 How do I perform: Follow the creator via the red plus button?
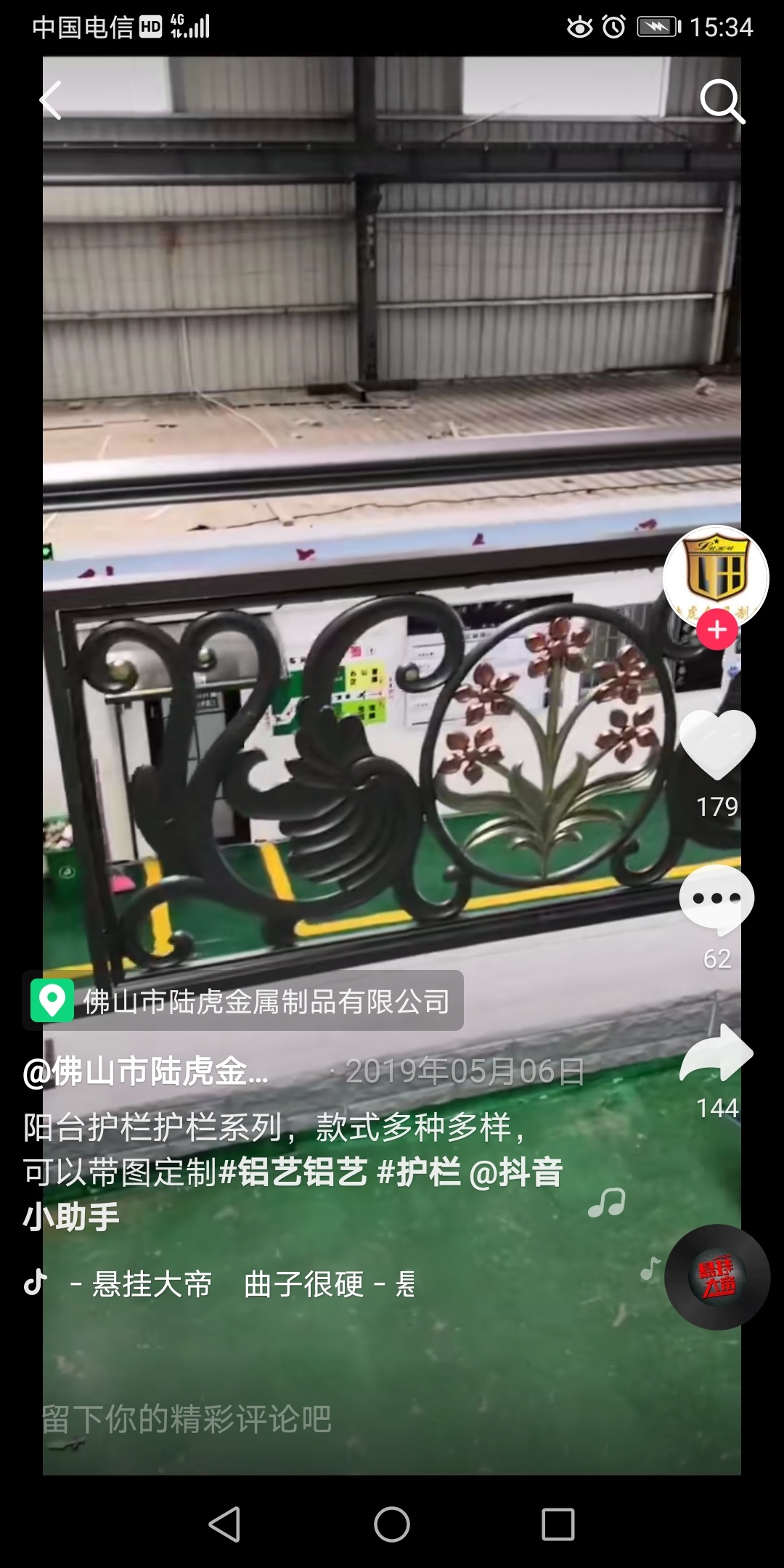click(x=717, y=629)
